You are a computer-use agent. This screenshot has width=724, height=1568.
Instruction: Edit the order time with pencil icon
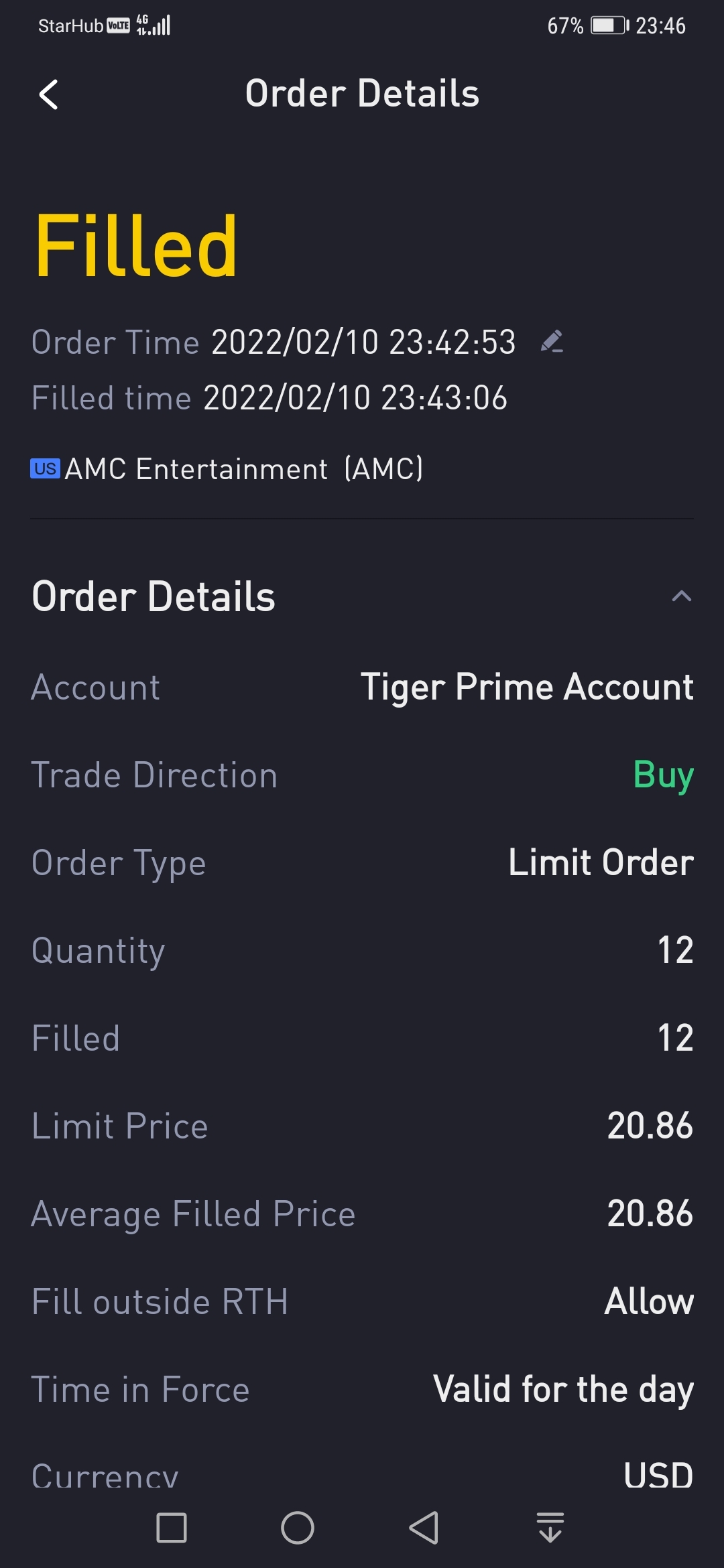pyautogui.click(x=552, y=342)
